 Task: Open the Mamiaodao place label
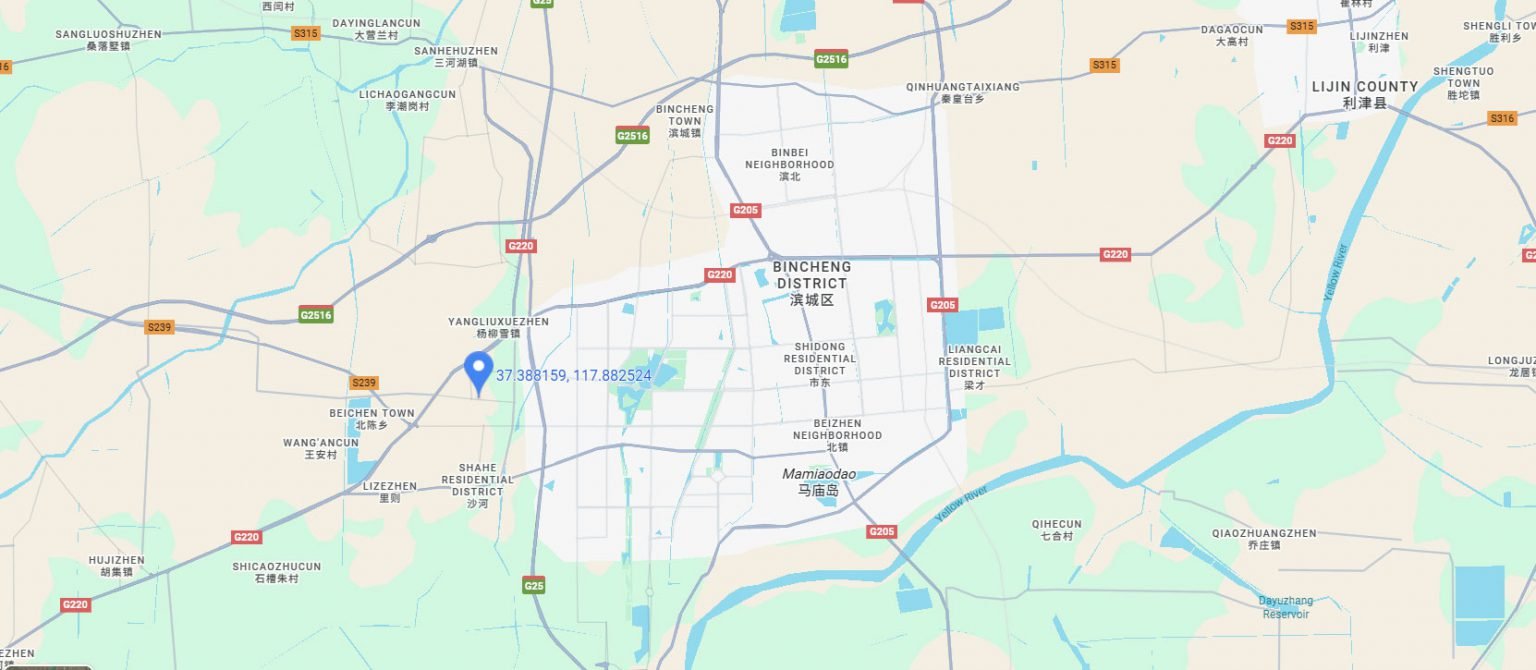pos(819,481)
